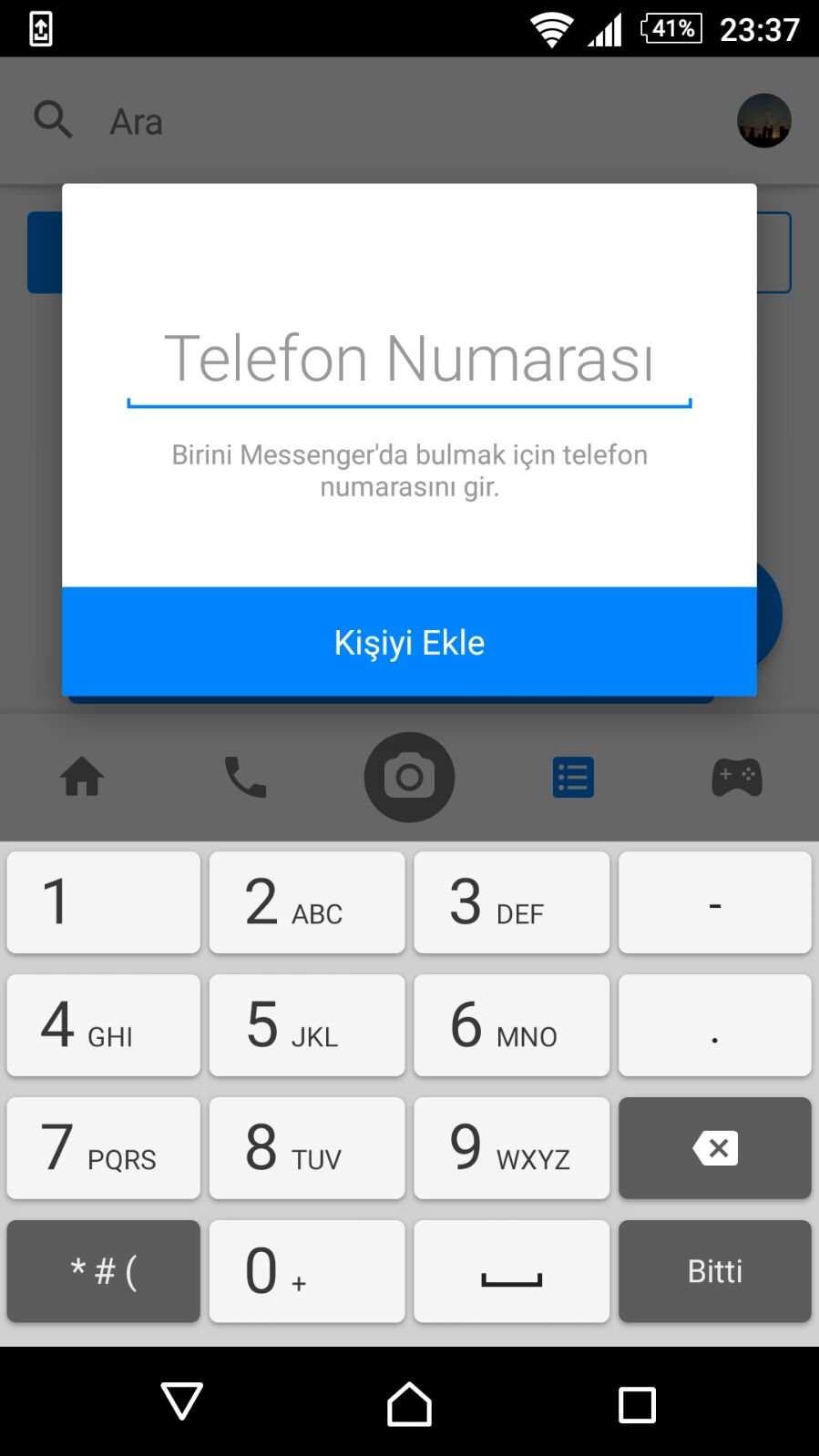Tap the space key on keypad
The image size is (819, 1456).
tap(512, 1271)
